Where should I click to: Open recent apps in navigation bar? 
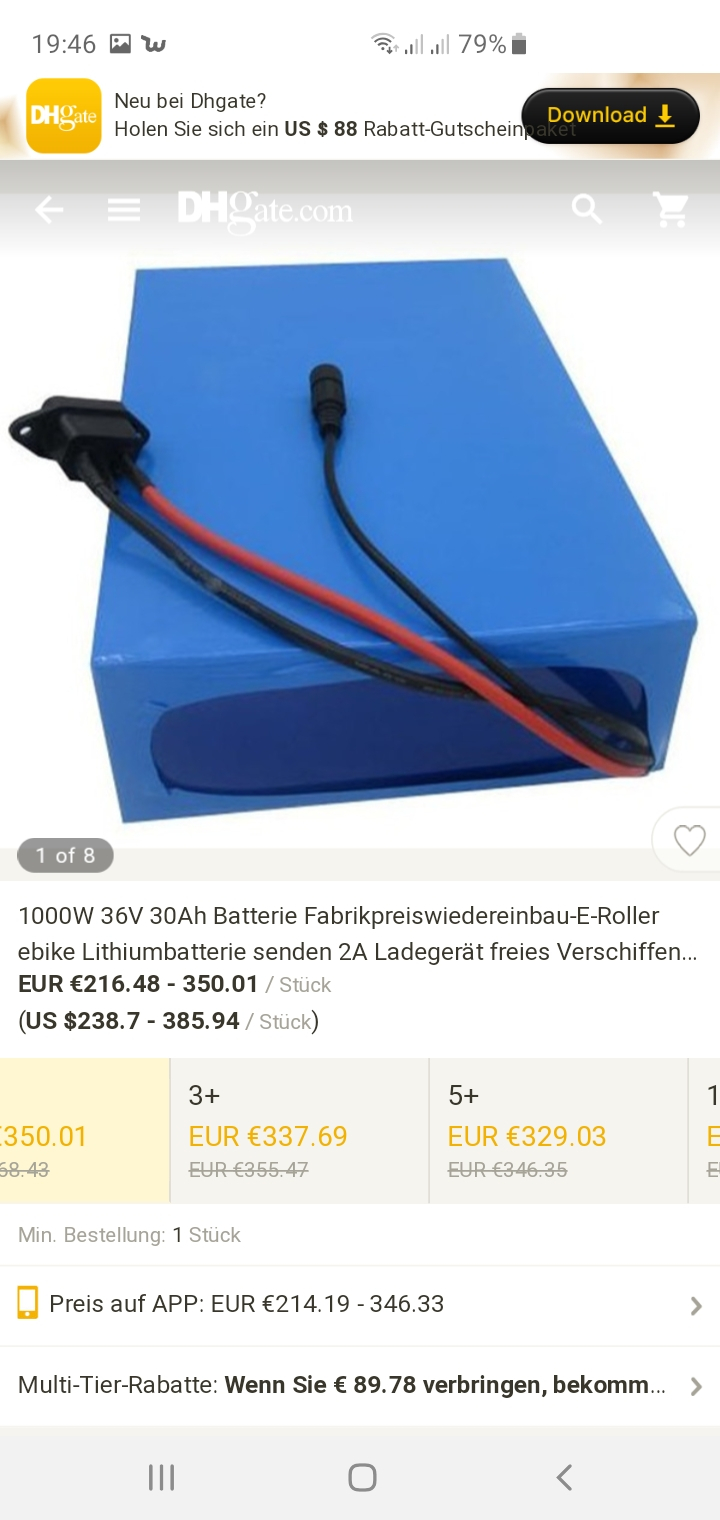tap(161, 1477)
